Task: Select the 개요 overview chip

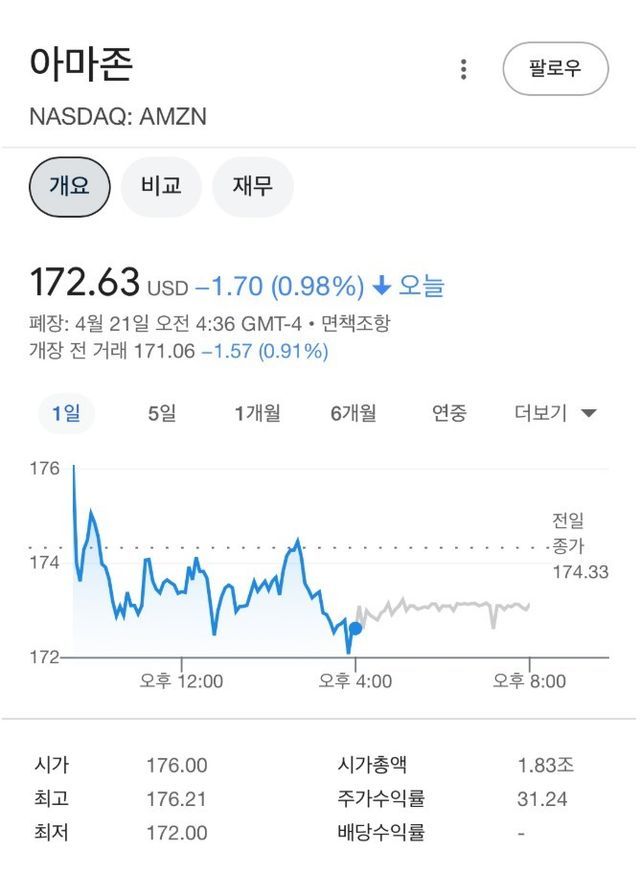Action: [70, 186]
